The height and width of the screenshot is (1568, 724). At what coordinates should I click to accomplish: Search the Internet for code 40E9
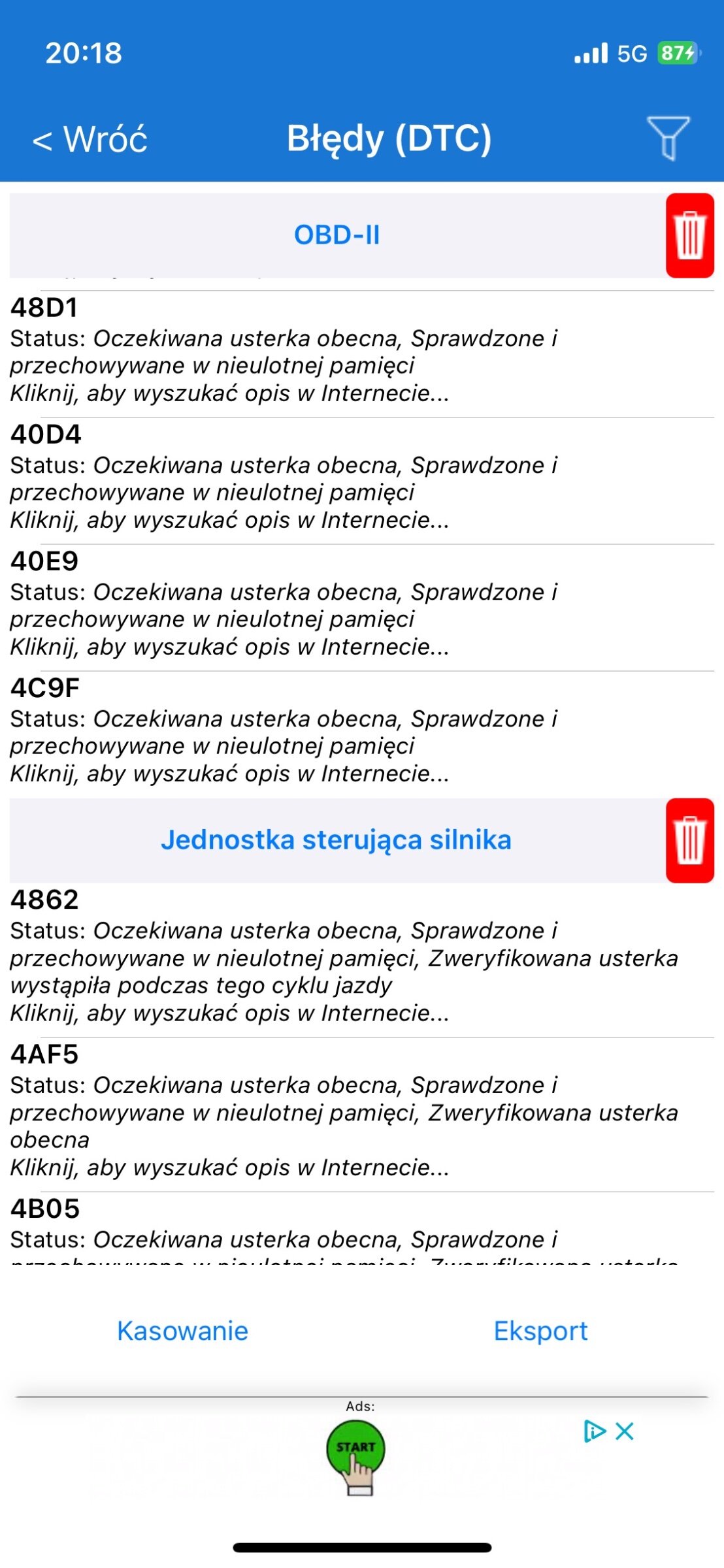click(362, 608)
